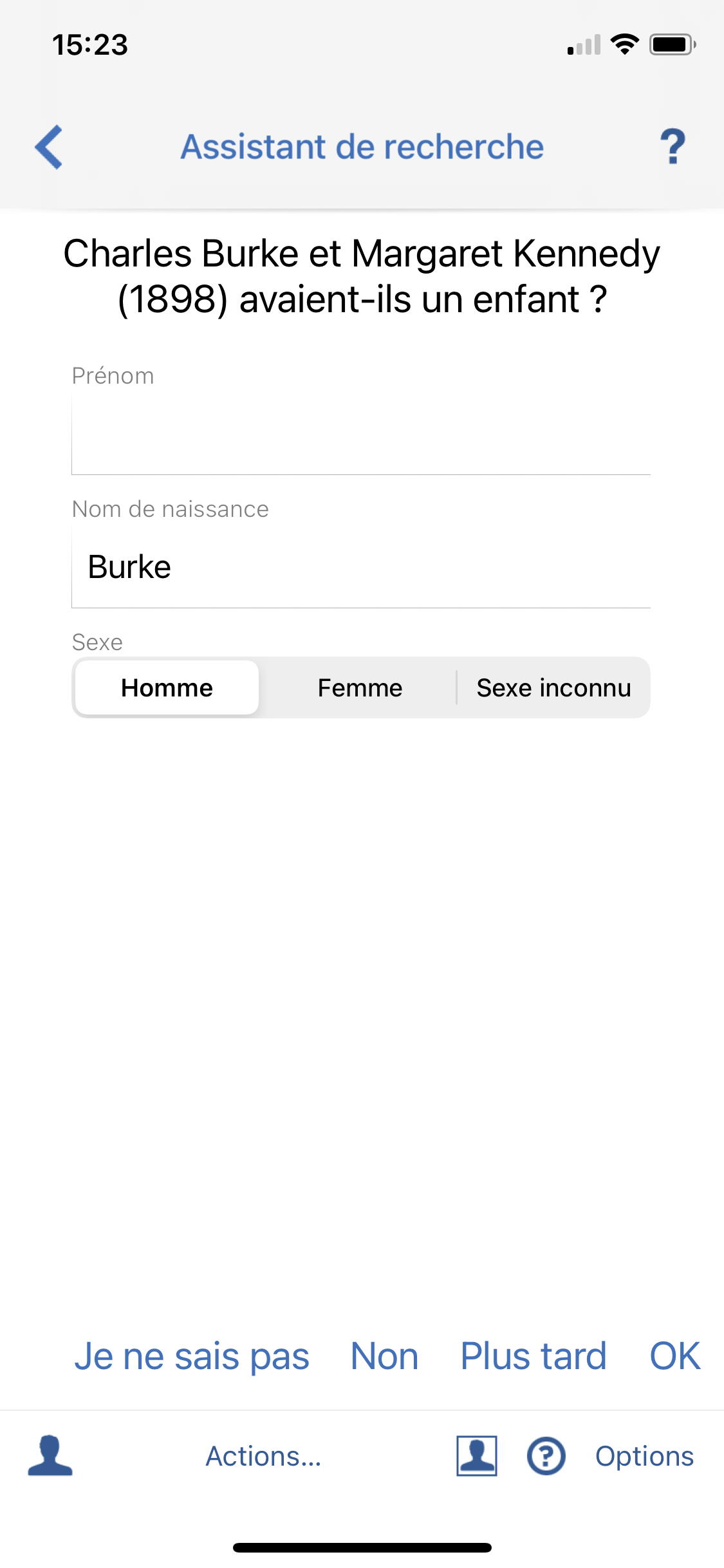Open Options in the bottom toolbar
The height and width of the screenshot is (1568, 724).
tap(644, 1456)
